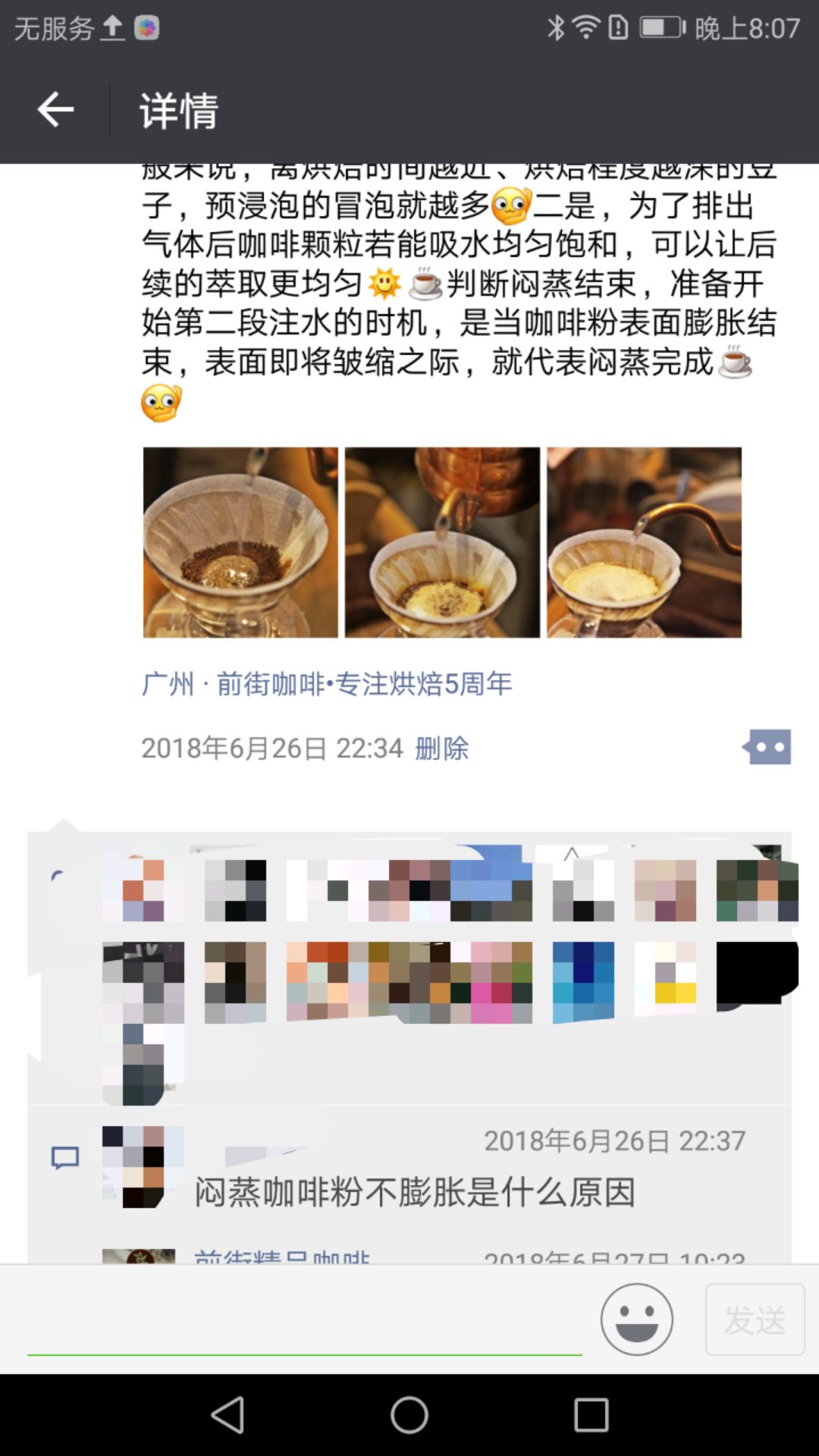The image size is (819, 1456).
Task: Go to the system home screen
Action: pos(409,1415)
